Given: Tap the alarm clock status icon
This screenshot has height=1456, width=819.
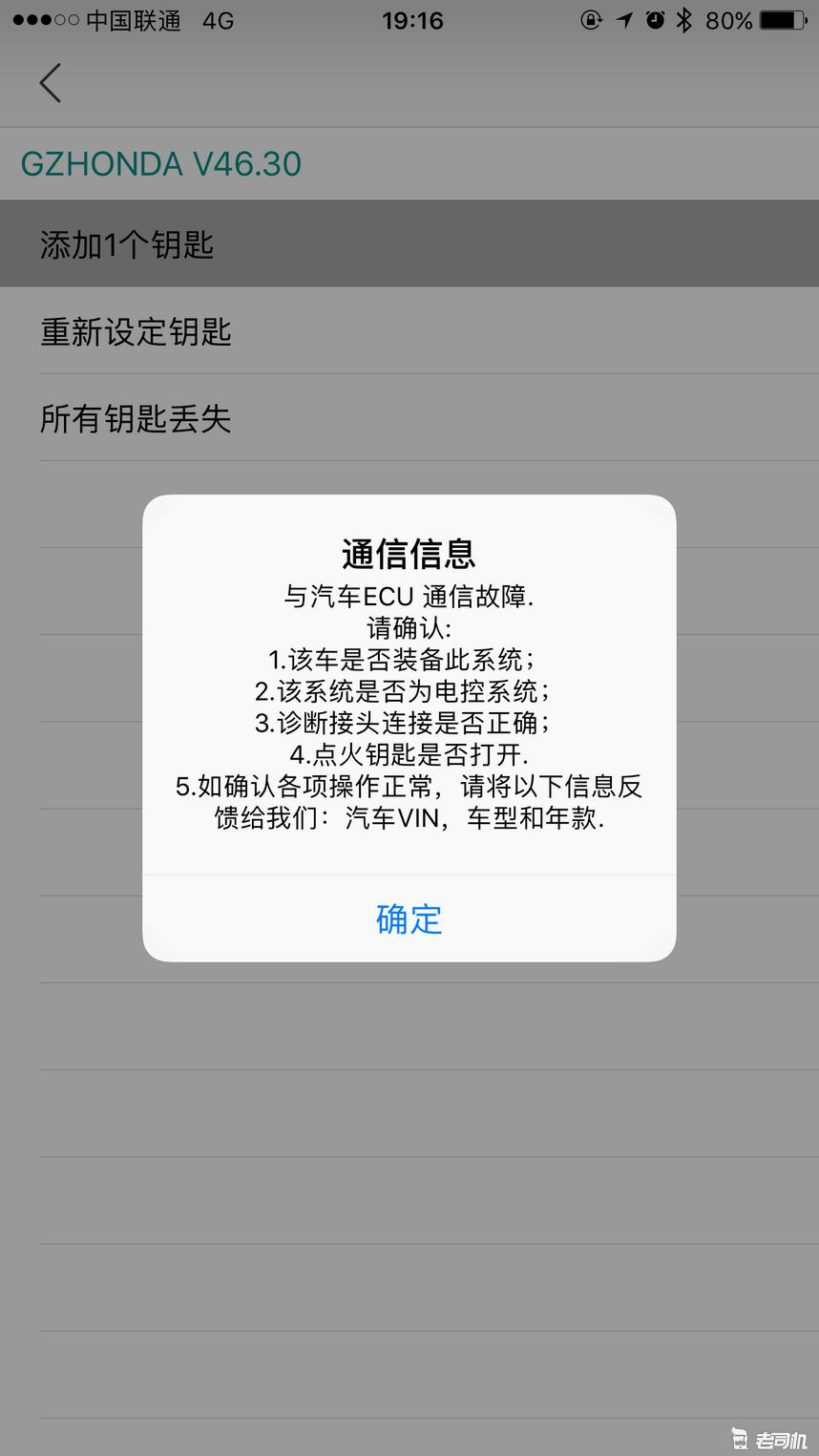Looking at the screenshot, I should coord(655,21).
